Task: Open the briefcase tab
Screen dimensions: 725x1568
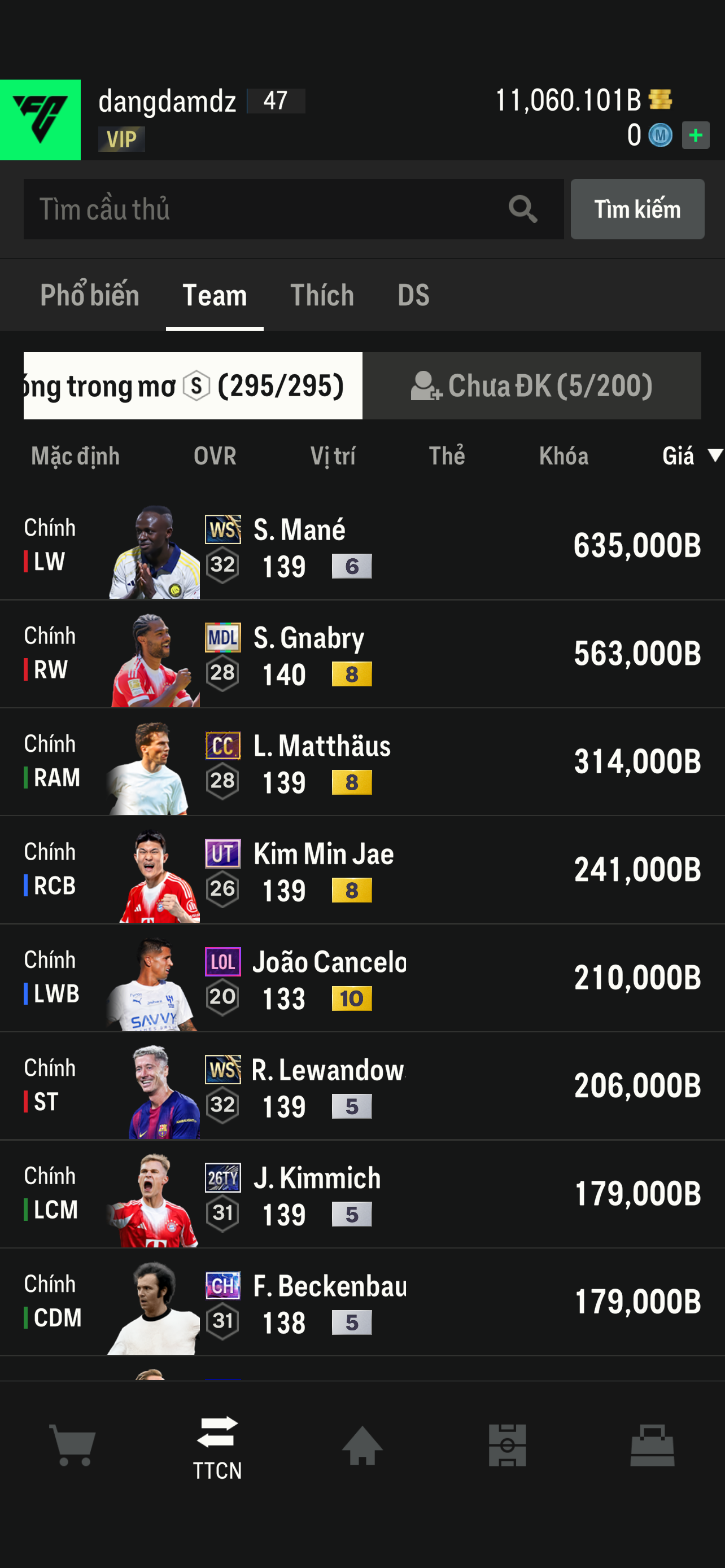Action: pyautogui.click(x=652, y=1445)
